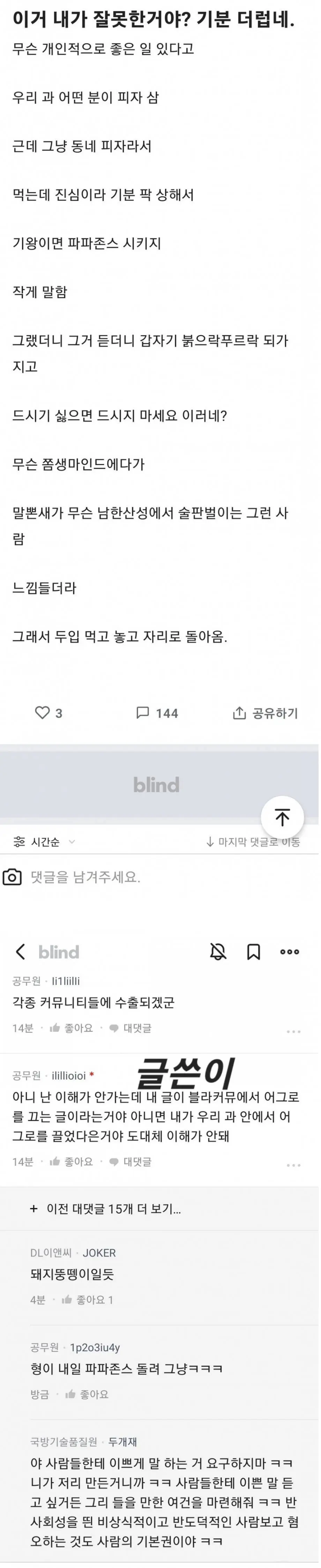The image size is (321, 1568).
Task: Jump to top with the arrow button
Action: (x=282, y=817)
